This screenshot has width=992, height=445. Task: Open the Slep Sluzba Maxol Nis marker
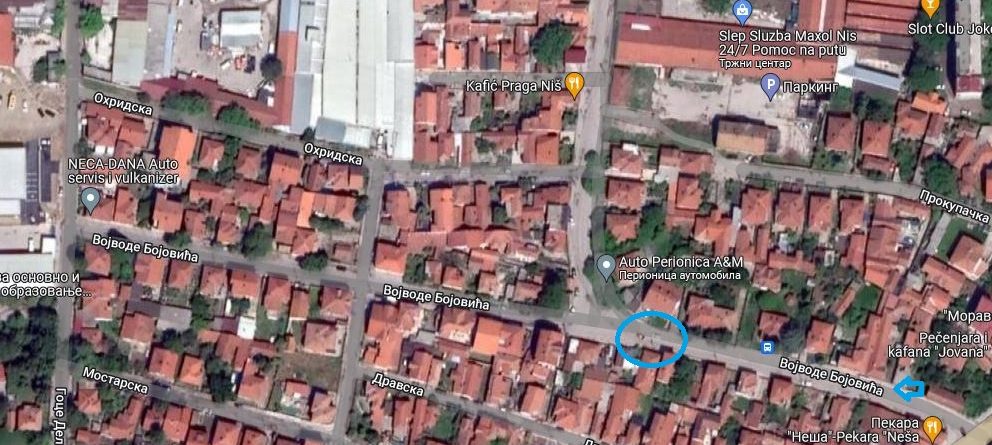click(742, 12)
